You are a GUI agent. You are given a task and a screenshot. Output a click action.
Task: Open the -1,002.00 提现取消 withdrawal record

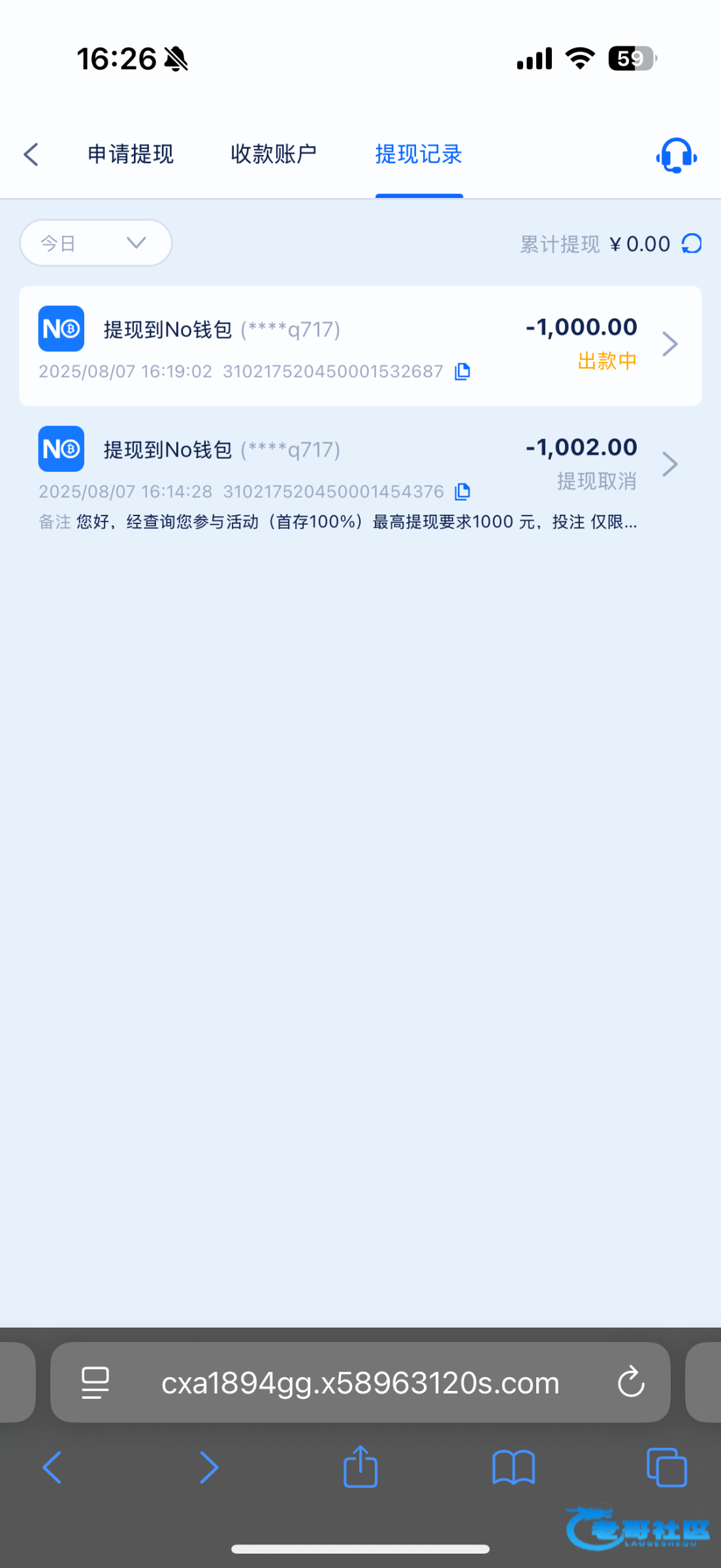pyautogui.click(x=360, y=465)
